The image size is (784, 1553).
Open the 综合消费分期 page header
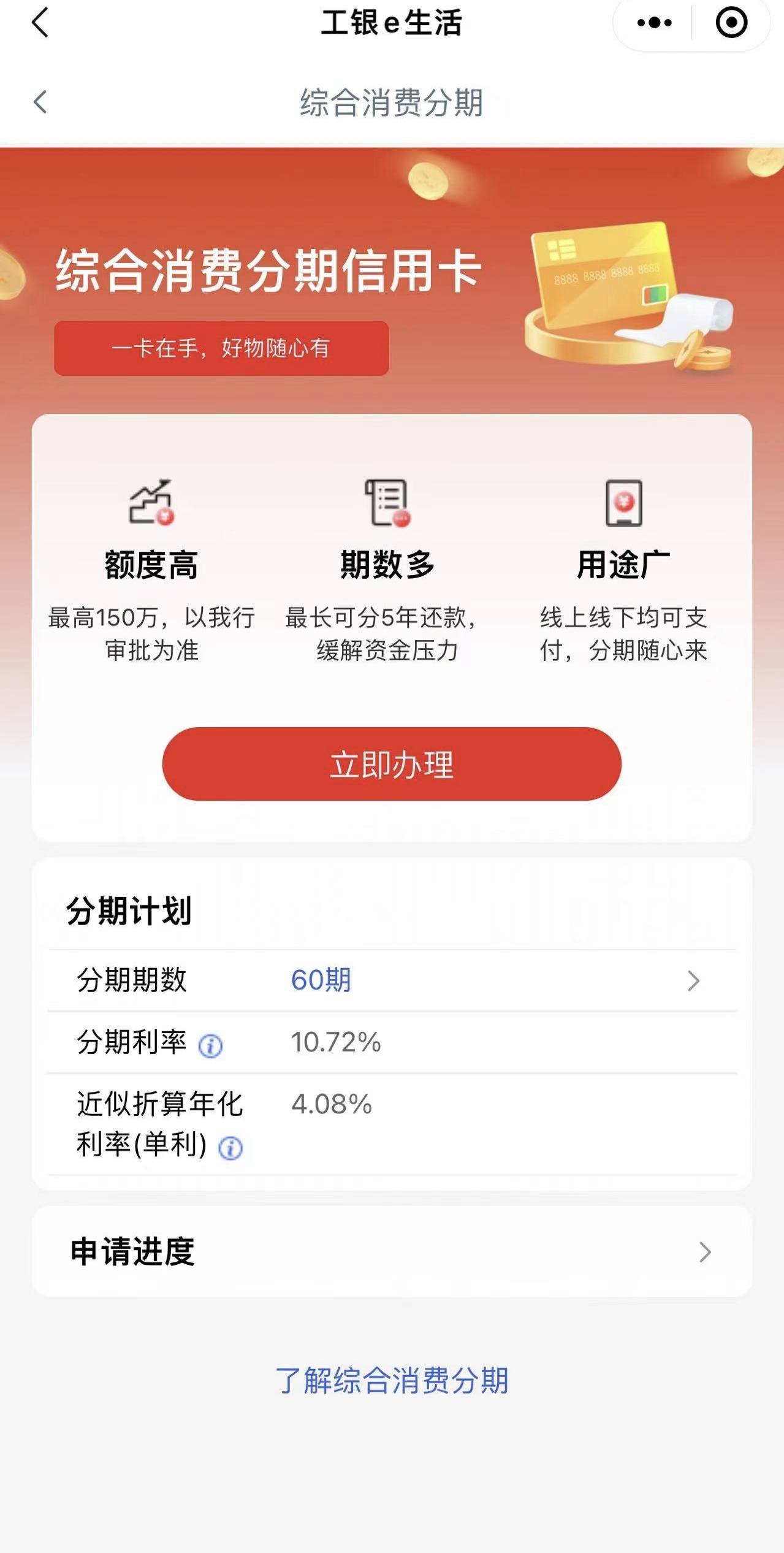pos(392,101)
